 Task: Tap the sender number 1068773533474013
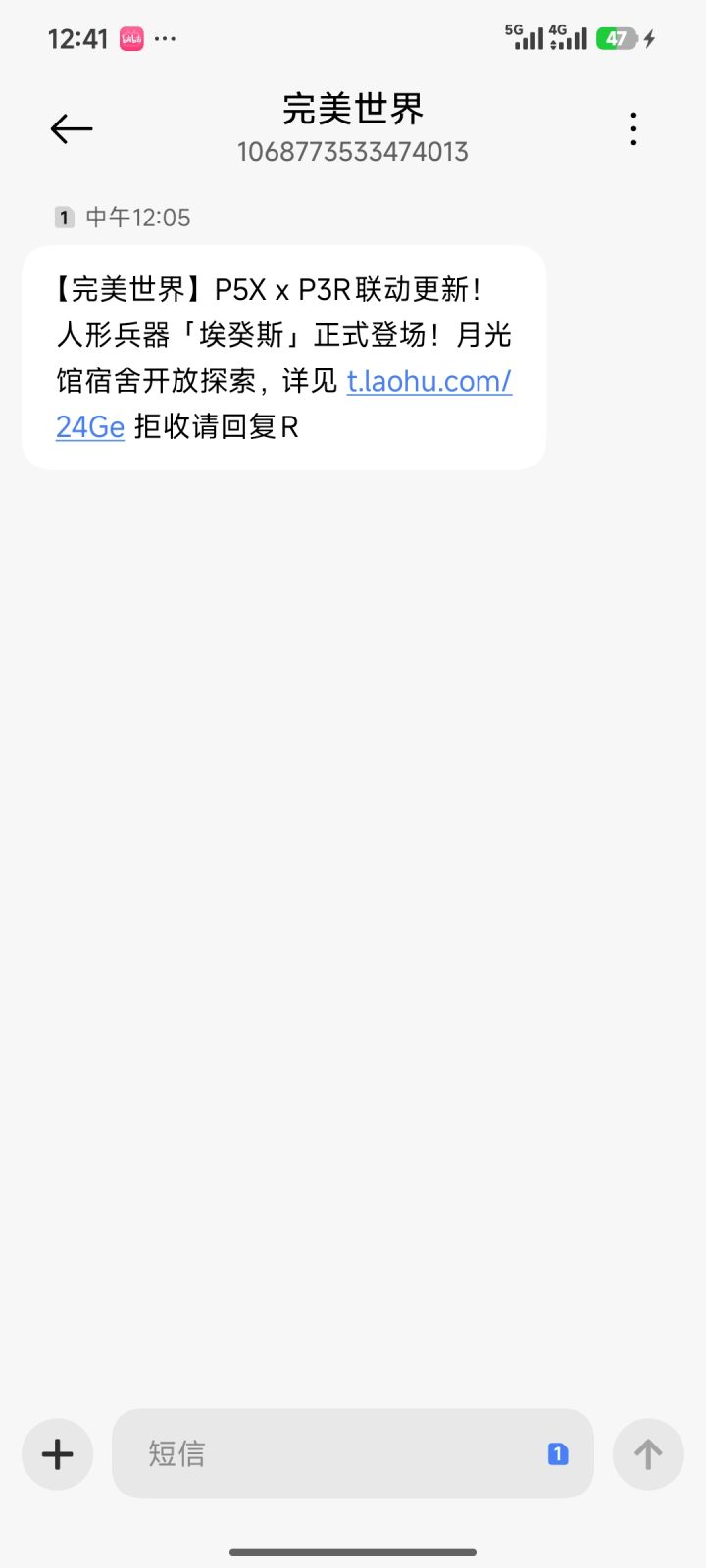pyautogui.click(x=353, y=152)
